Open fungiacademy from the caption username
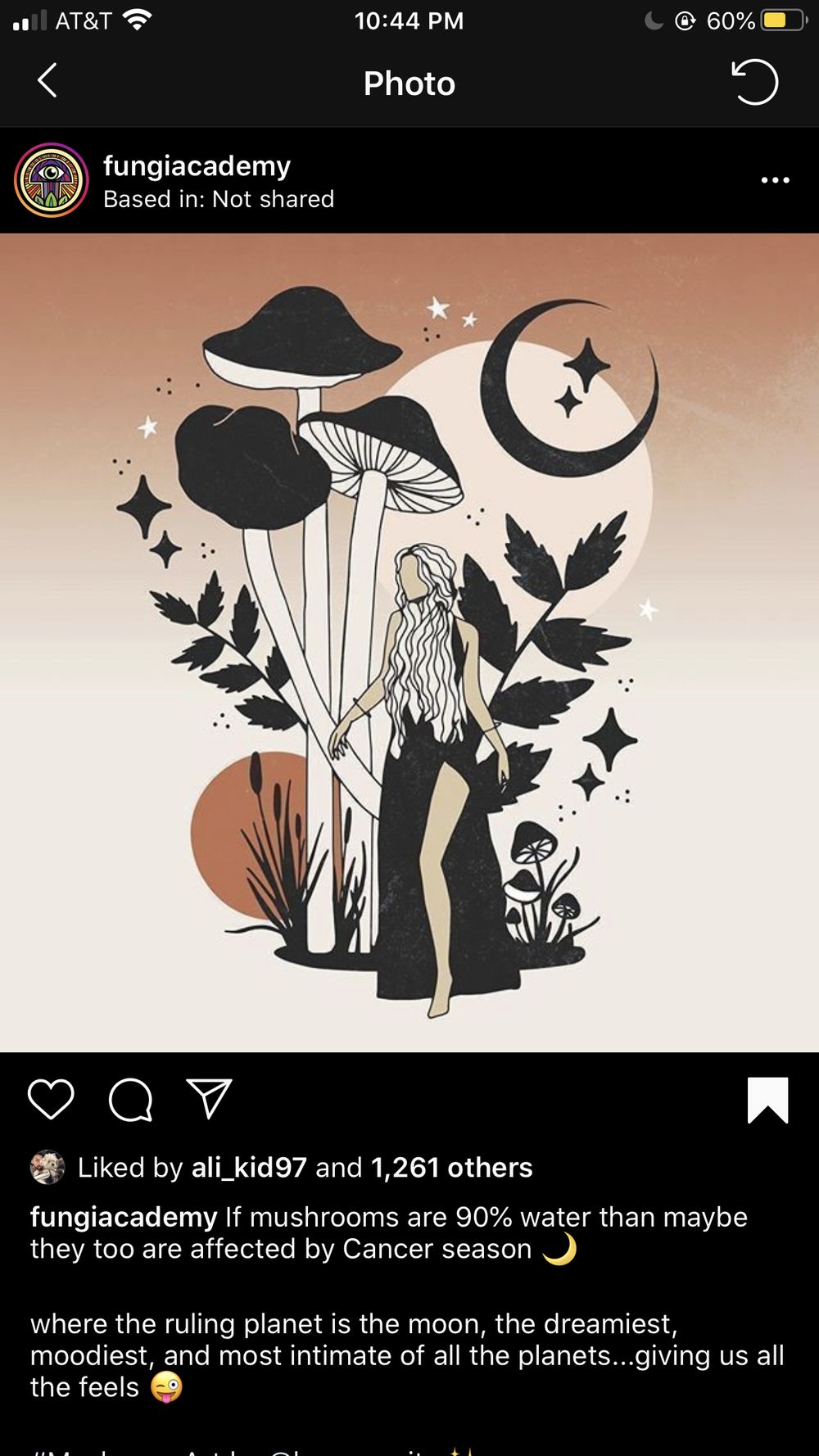The width and height of the screenshot is (819, 1456). click(124, 1217)
